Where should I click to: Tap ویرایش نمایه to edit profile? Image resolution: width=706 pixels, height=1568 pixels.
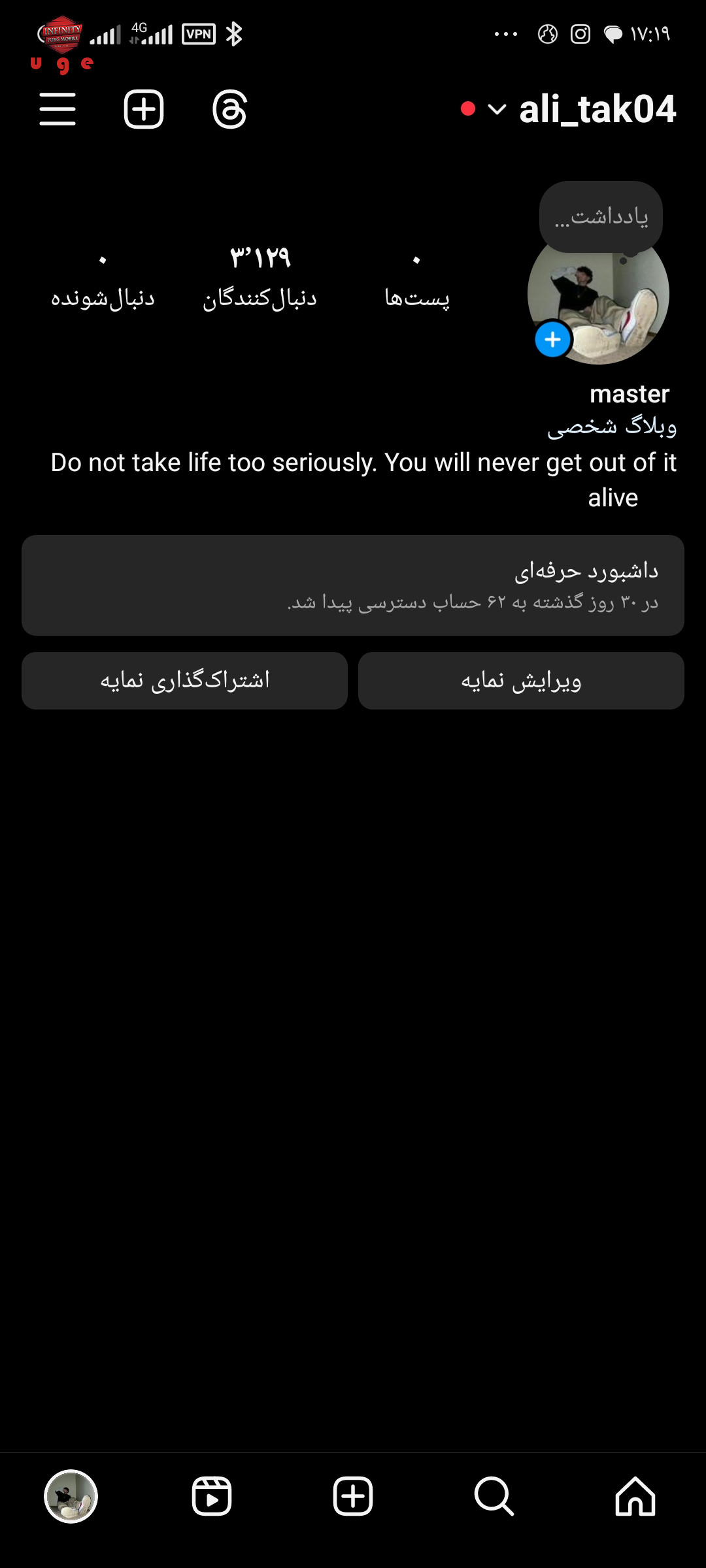(x=521, y=681)
